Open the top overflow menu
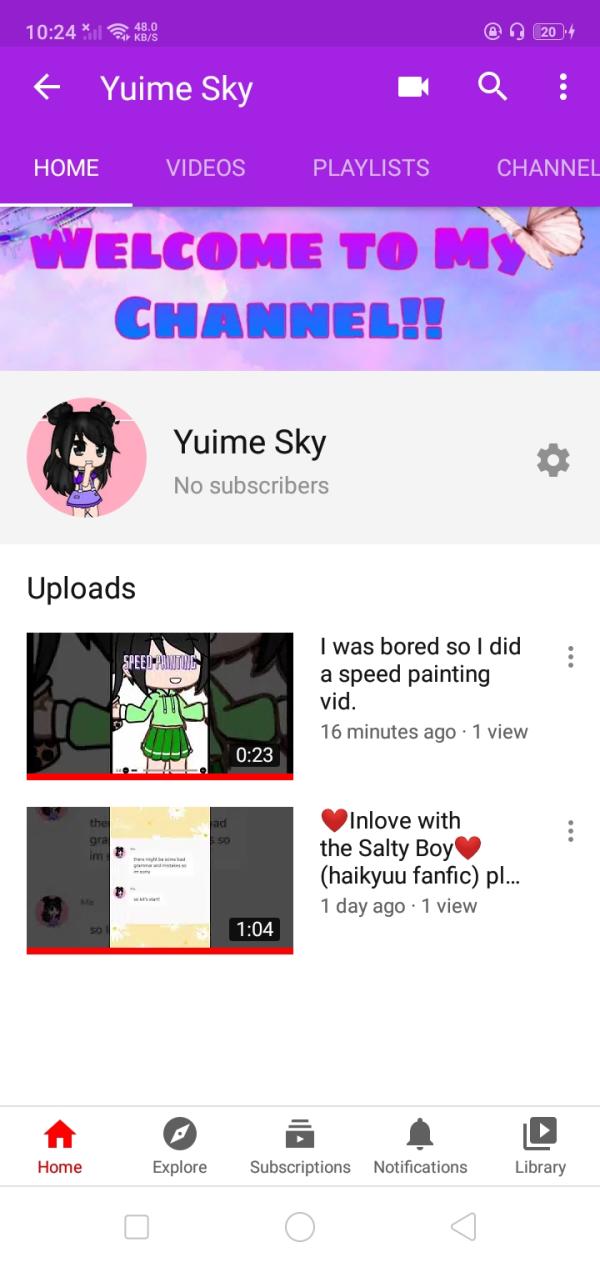Screen dimensions: 600x1267 (563, 87)
